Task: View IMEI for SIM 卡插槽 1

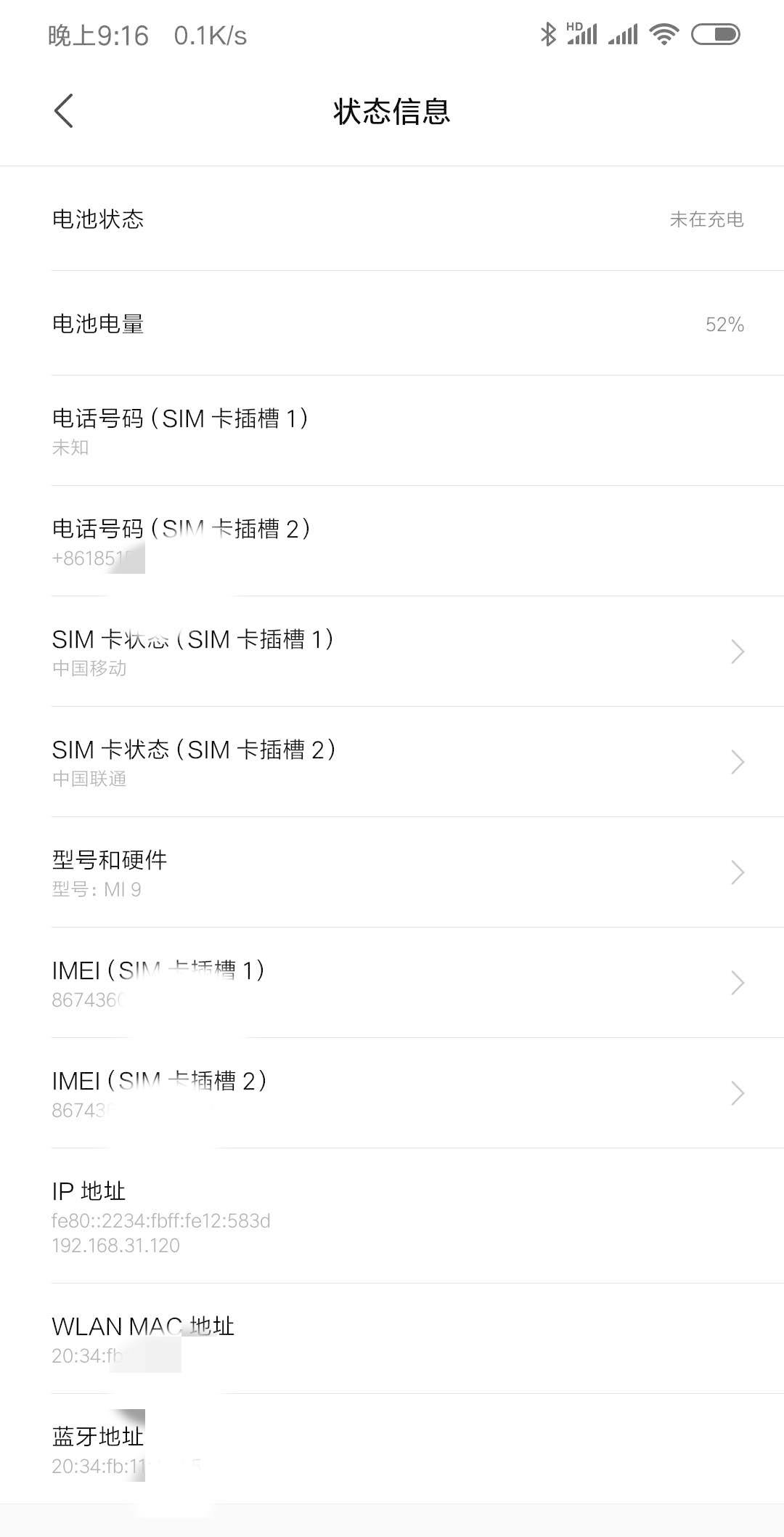Action: (392, 983)
